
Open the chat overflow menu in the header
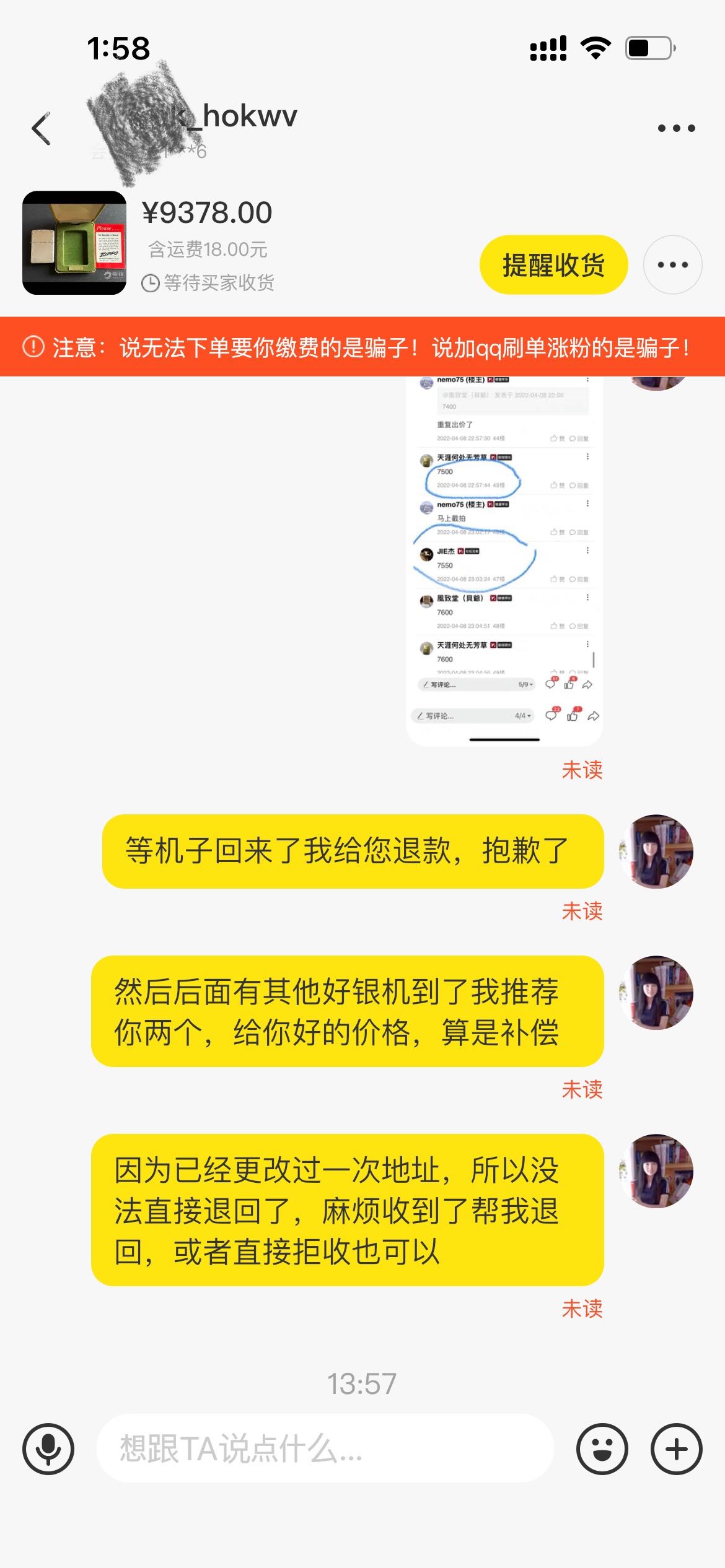pyautogui.click(x=676, y=129)
